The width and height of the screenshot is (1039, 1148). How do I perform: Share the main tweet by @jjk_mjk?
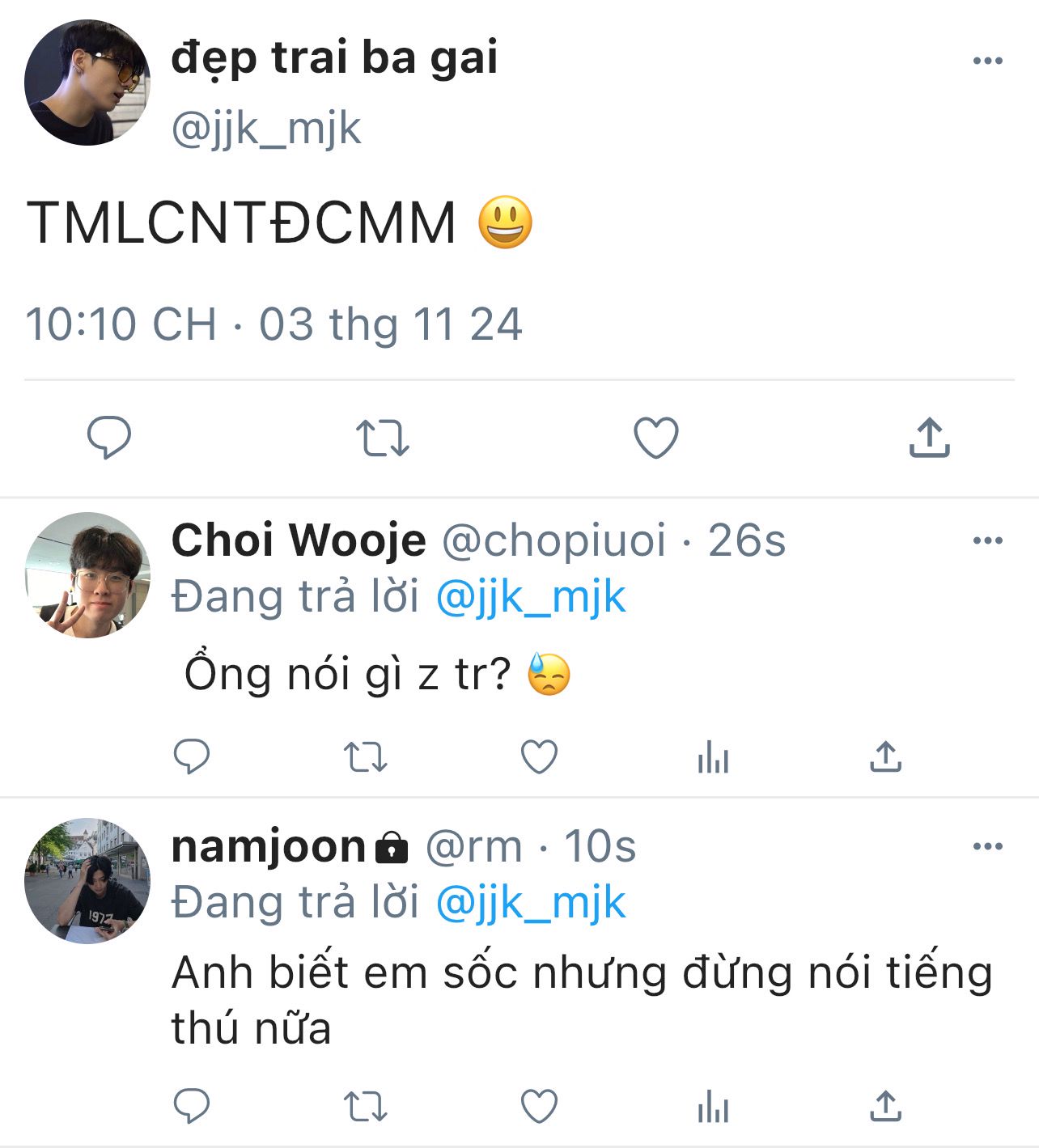coord(929,438)
